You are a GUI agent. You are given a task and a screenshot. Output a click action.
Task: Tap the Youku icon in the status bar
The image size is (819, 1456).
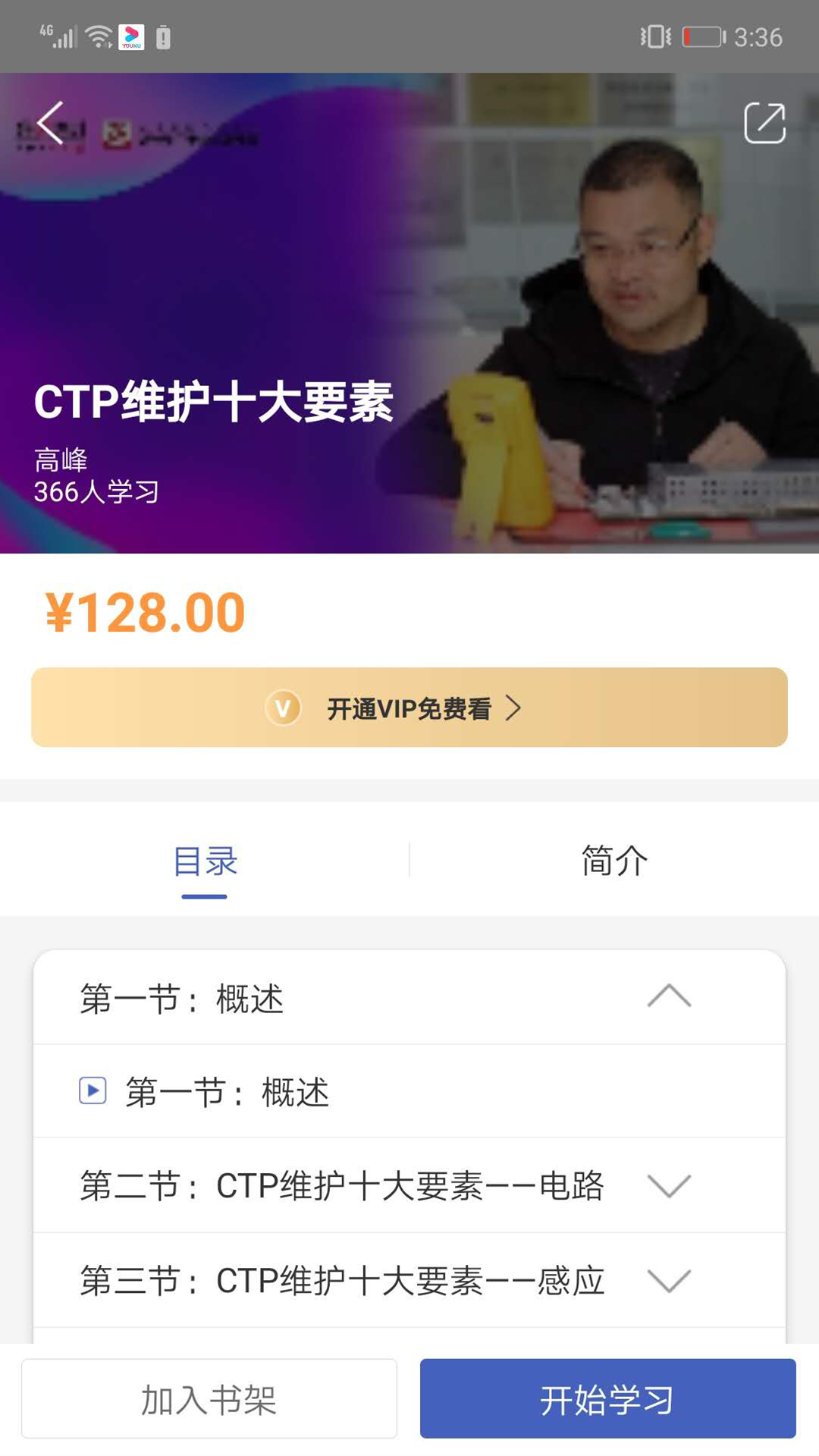click(130, 35)
